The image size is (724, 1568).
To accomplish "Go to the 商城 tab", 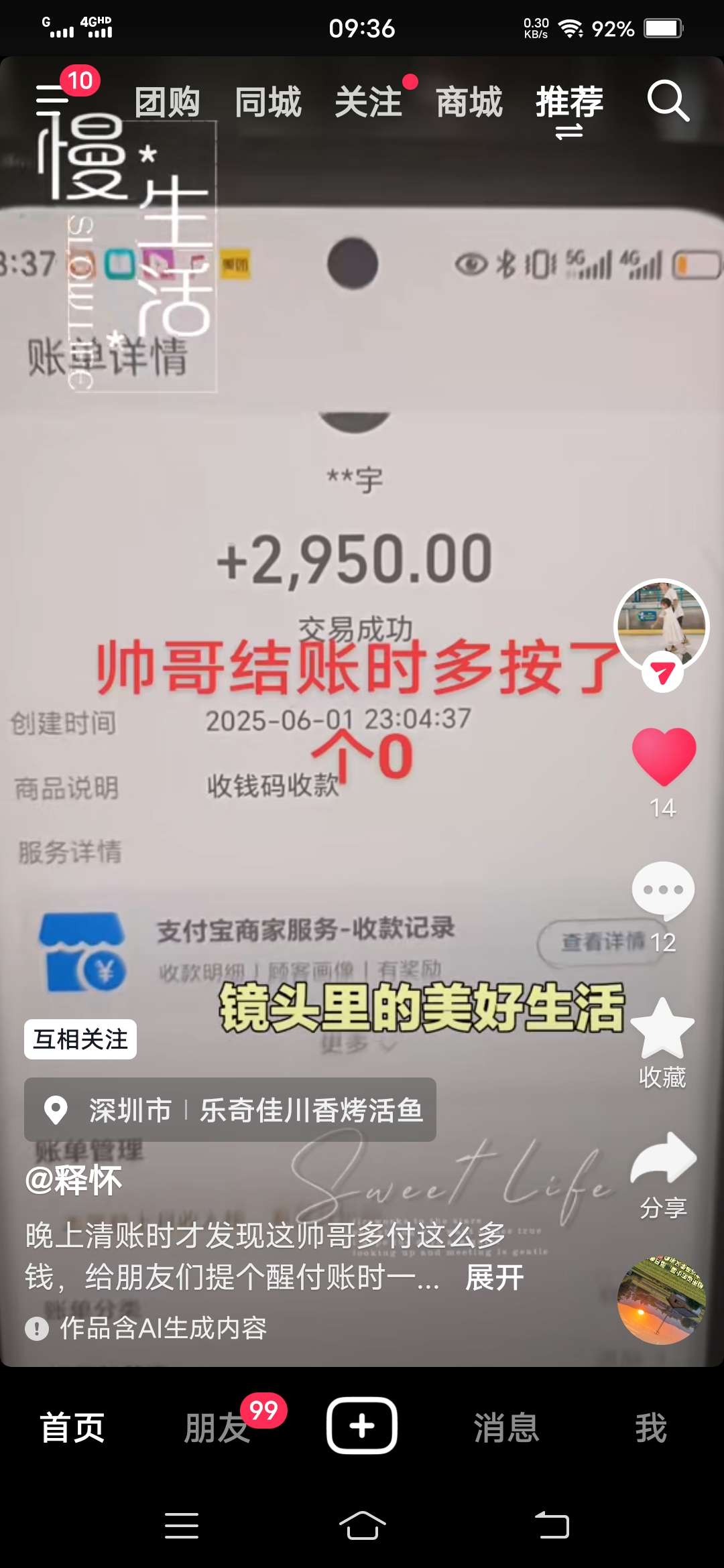I will click(x=469, y=103).
